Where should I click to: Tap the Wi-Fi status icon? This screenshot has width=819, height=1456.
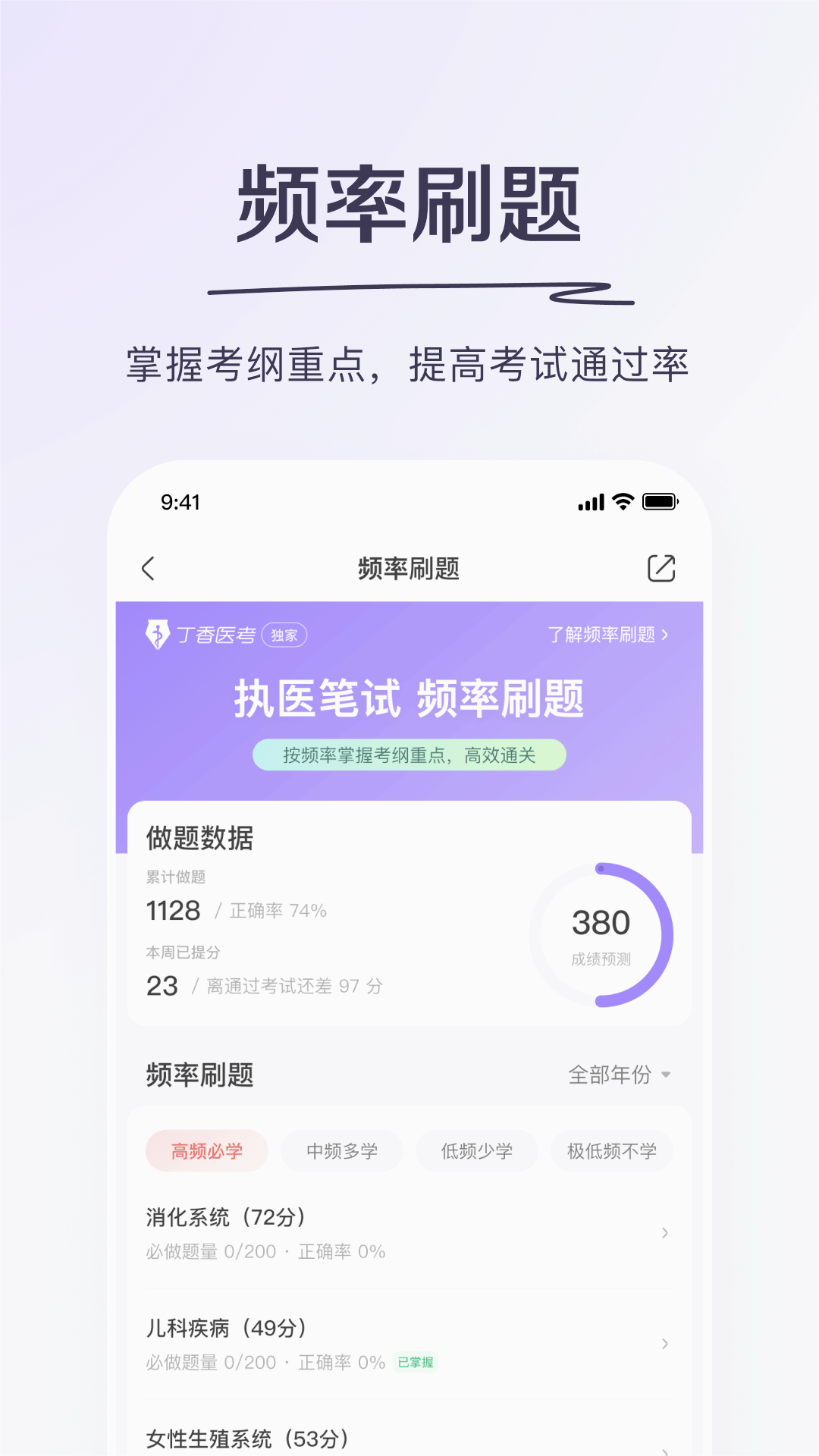(x=620, y=502)
